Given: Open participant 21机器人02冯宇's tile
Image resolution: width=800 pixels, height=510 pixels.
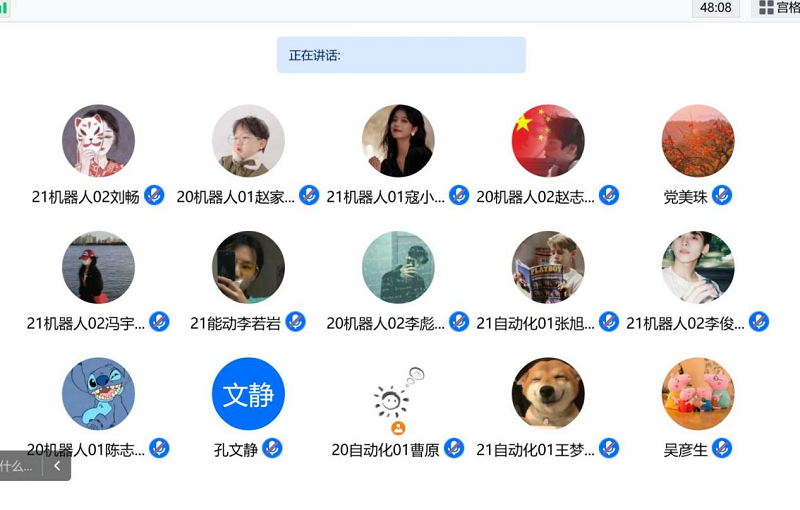Looking at the screenshot, I should tap(98, 268).
